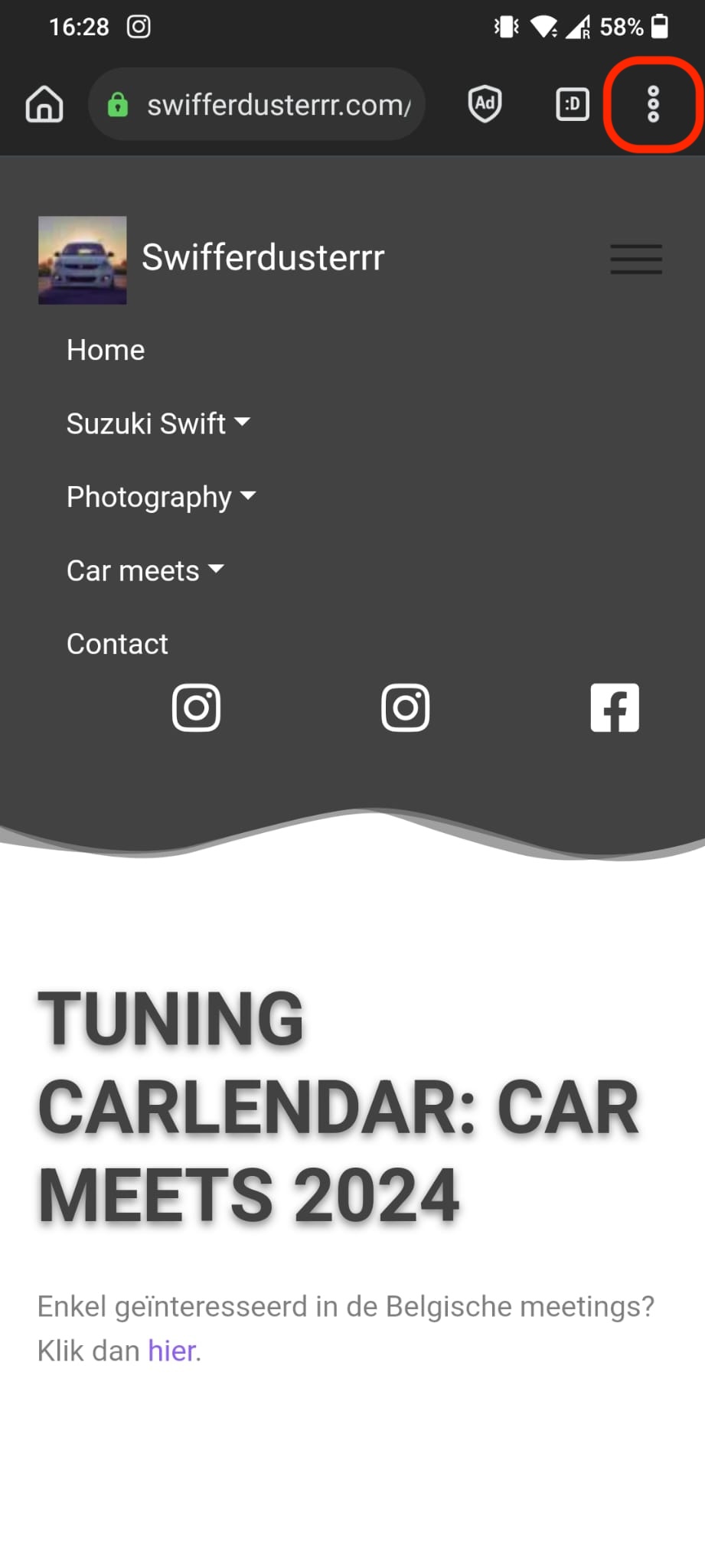705x1568 pixels.
Task: Tap the battery indicator in status bar
Action: tap(660, 26)
